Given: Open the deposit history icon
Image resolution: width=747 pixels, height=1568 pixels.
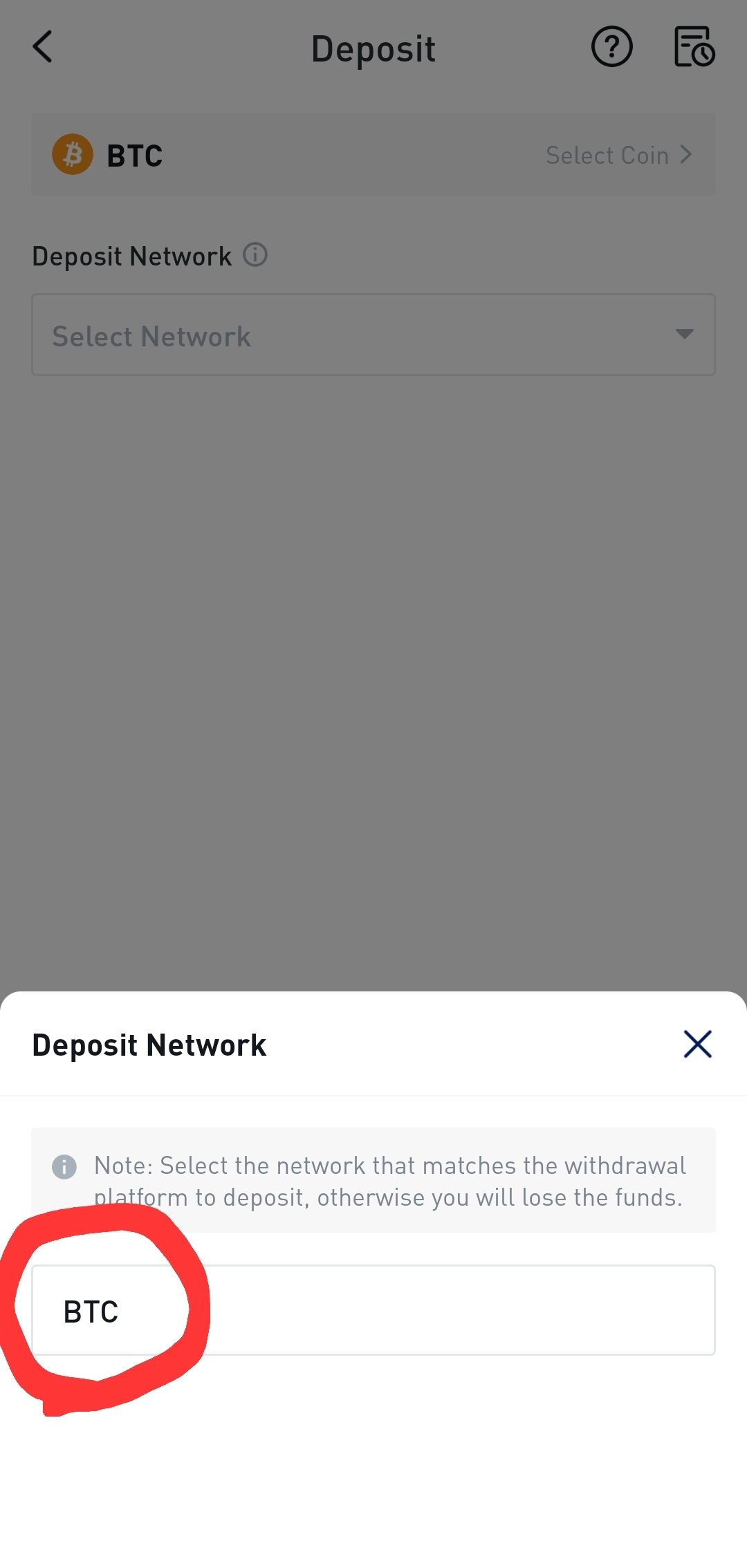Looking at the screenshot, I should [694, 47].
